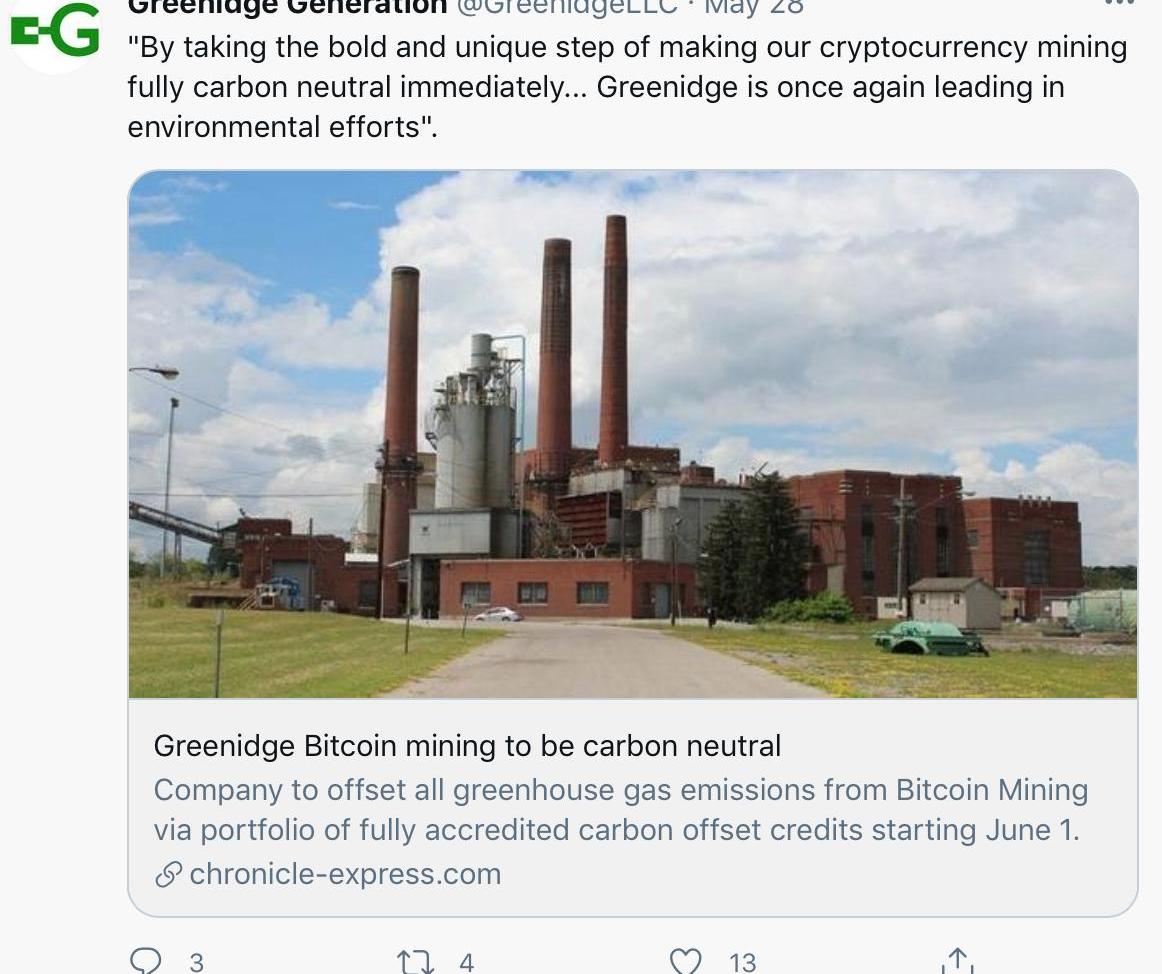Retweet the Greenidge carbon neutral tweet
1162x974 pixels.
pyautogui.click(x=413, y=962)
